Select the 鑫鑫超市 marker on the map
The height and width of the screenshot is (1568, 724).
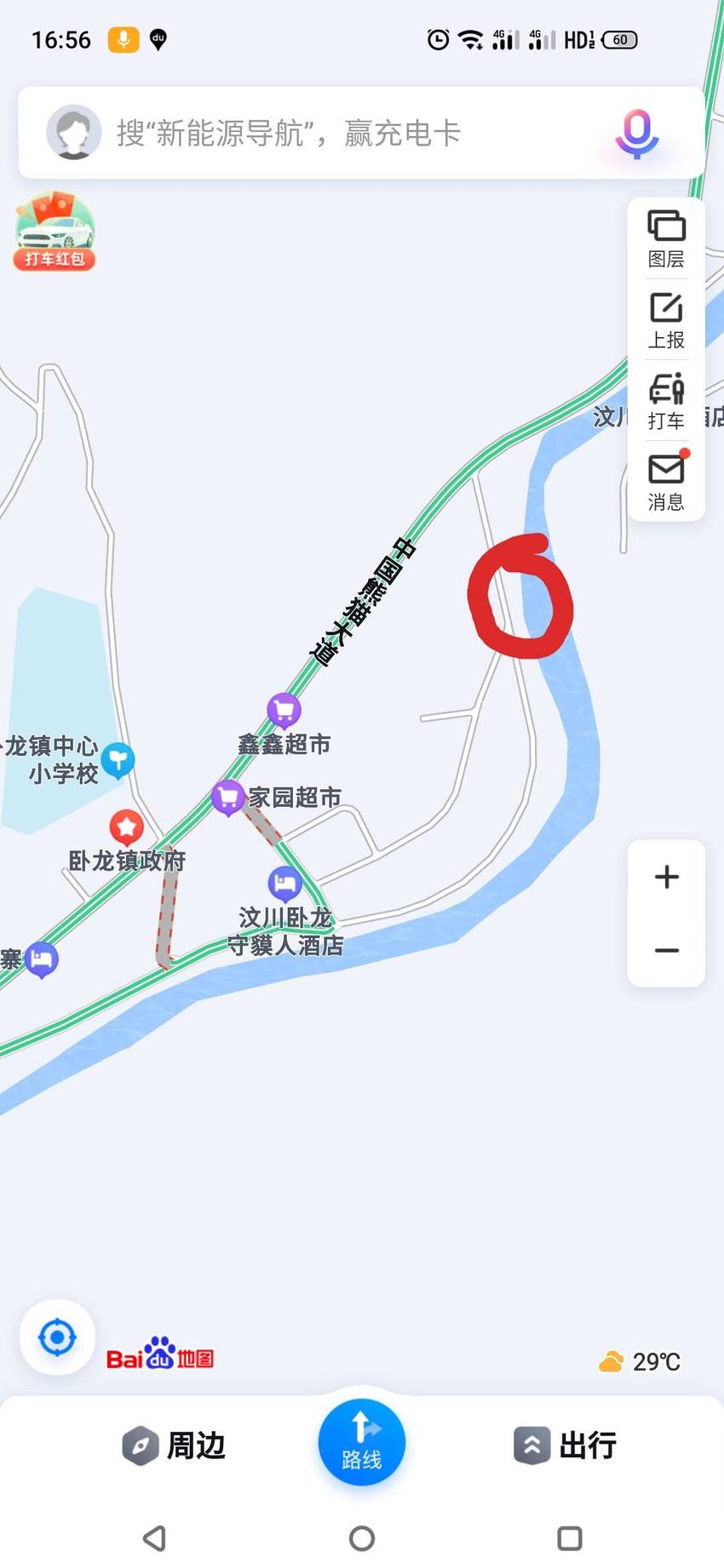click(x=284, y=711)
